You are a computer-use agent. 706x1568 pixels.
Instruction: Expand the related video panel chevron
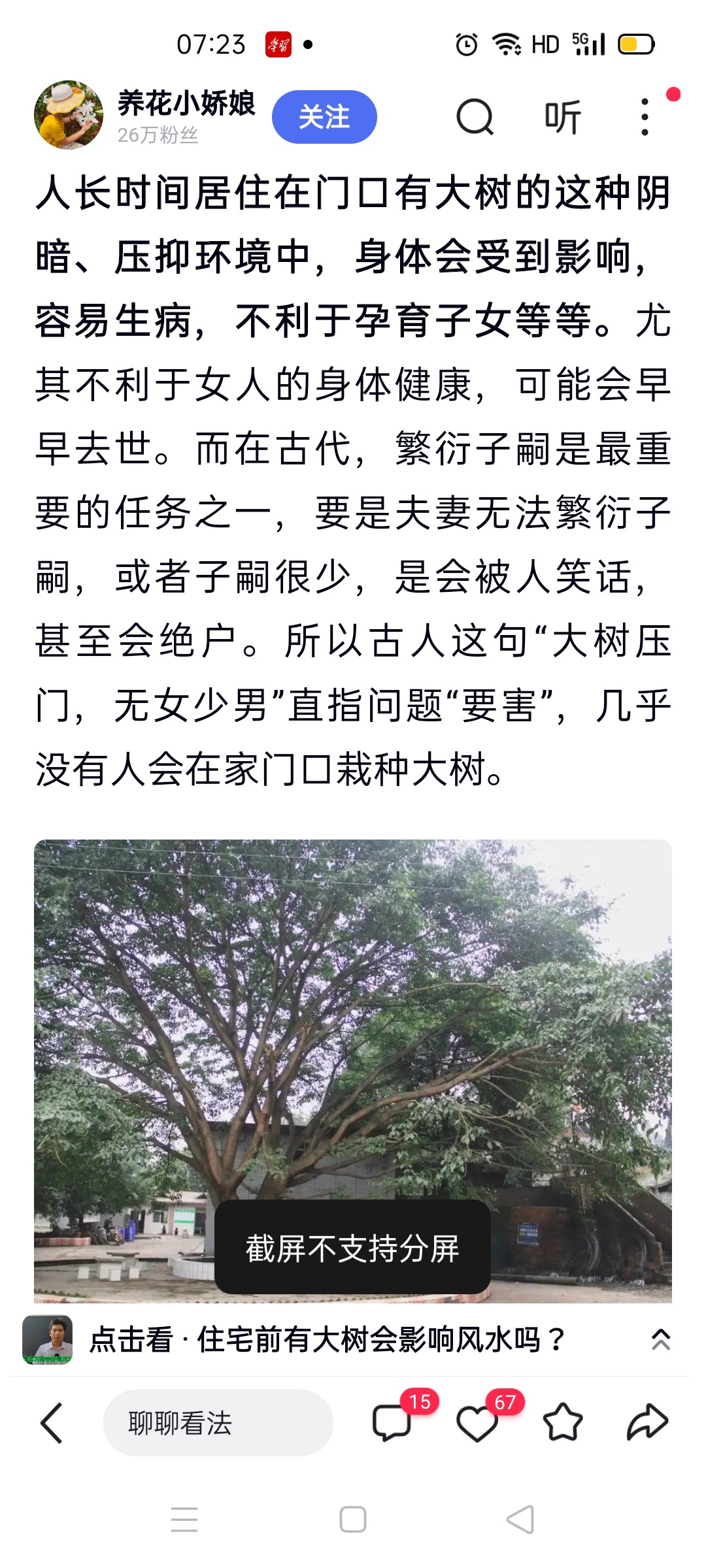(660, 1340)
